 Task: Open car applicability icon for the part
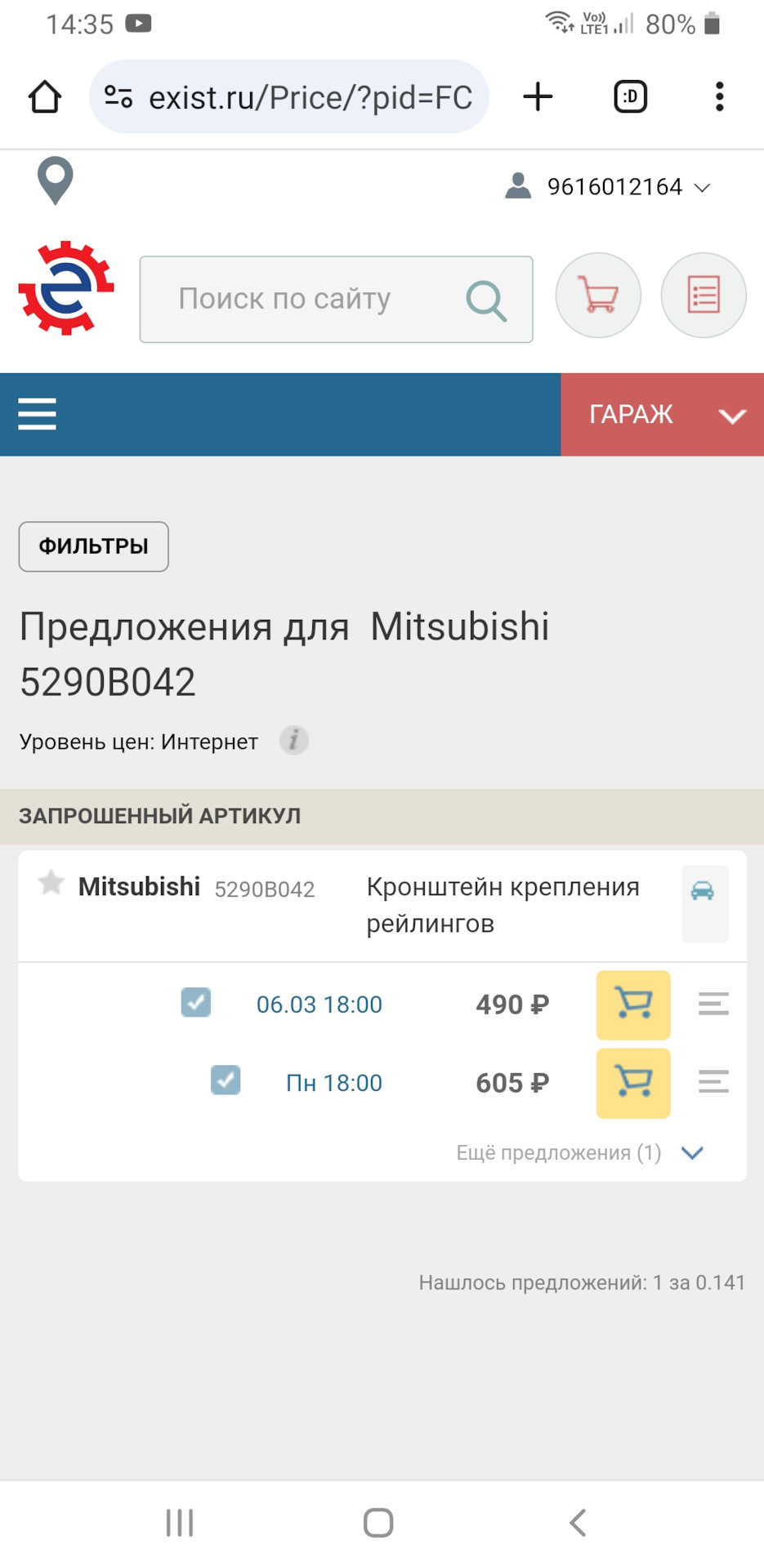704,904
